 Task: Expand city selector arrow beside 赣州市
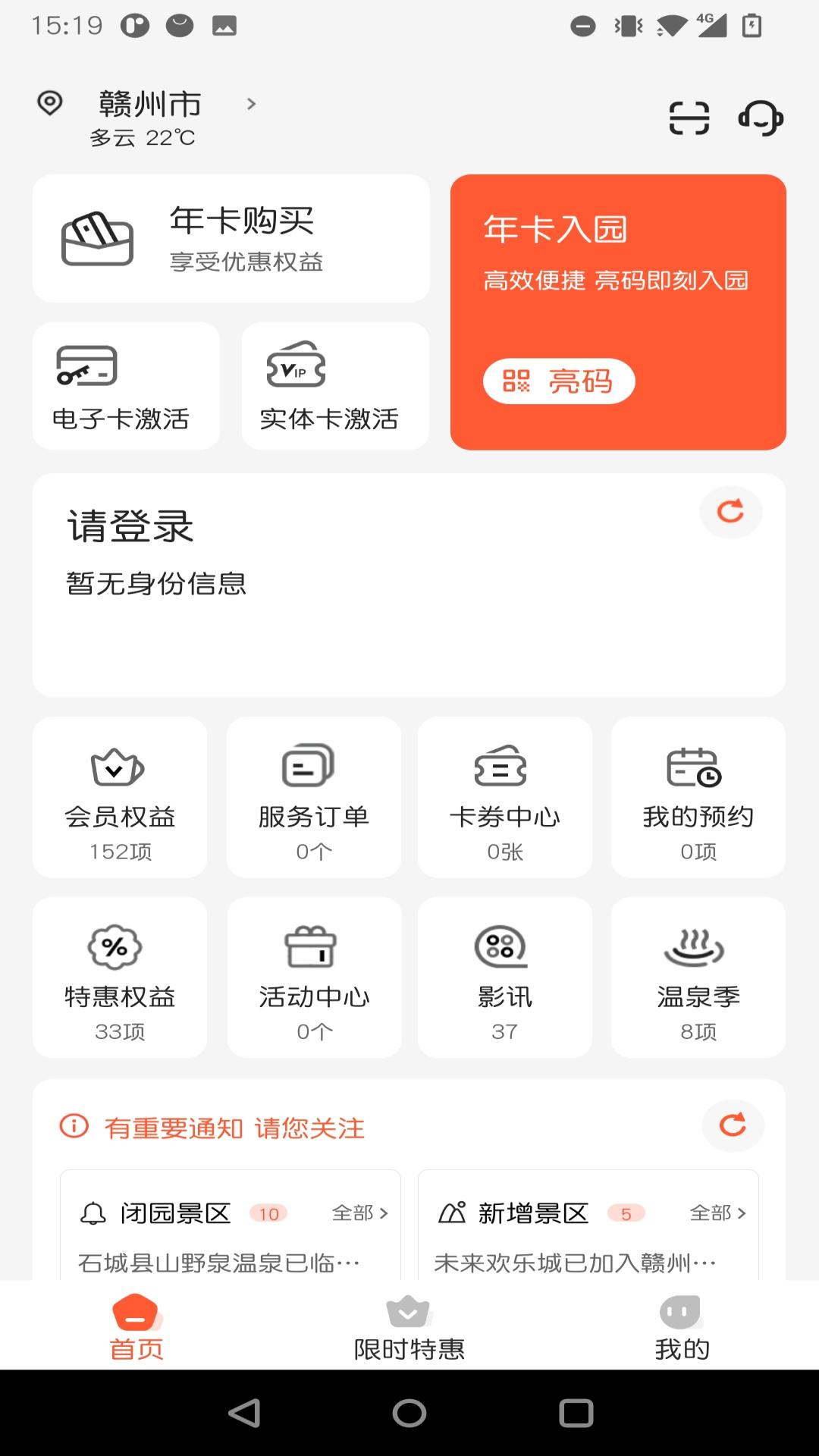[251, 105]
